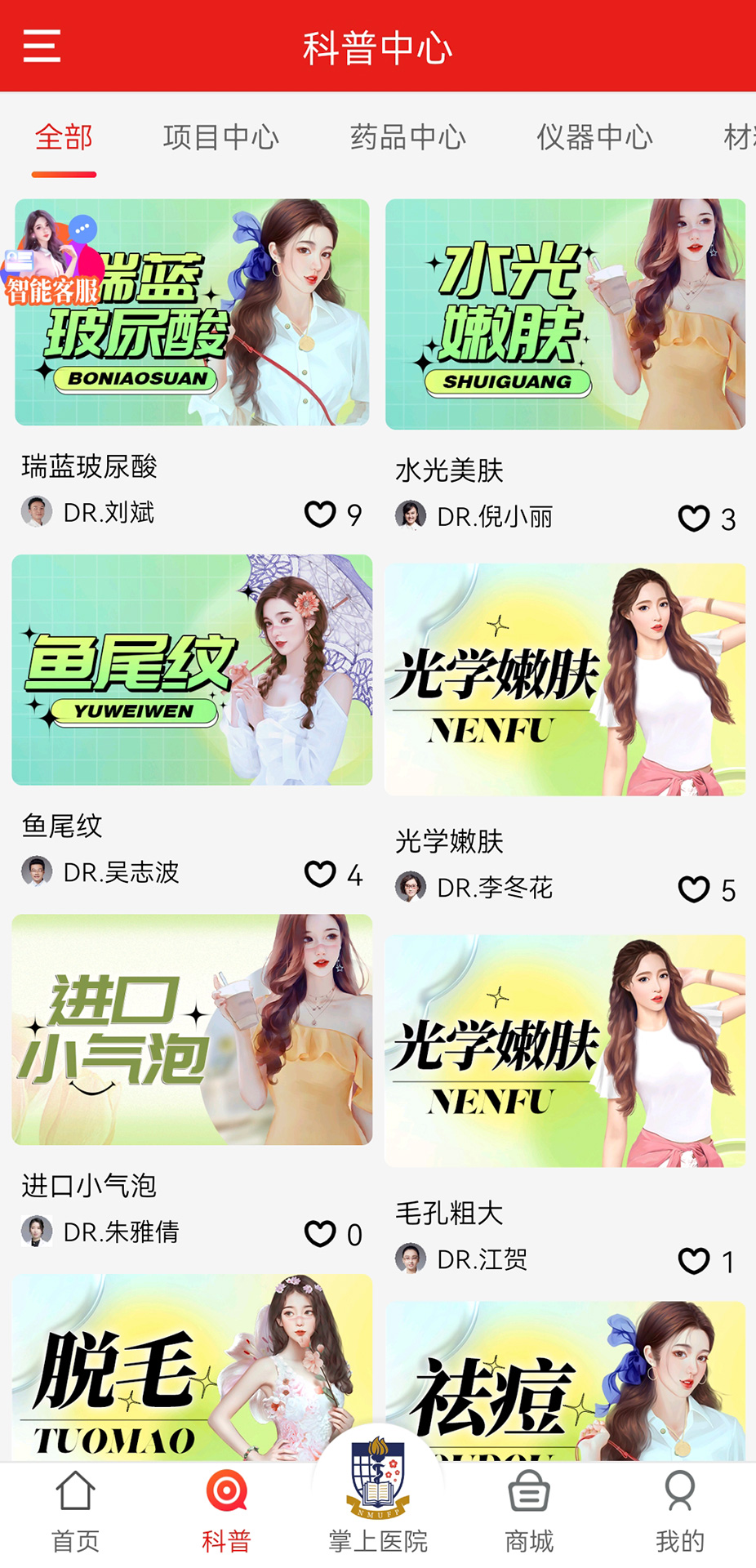Viewport: 756px width, 1568px height.
Task: Open the hamburger menu
Action: pyautogui.click(x=42, y=47)
